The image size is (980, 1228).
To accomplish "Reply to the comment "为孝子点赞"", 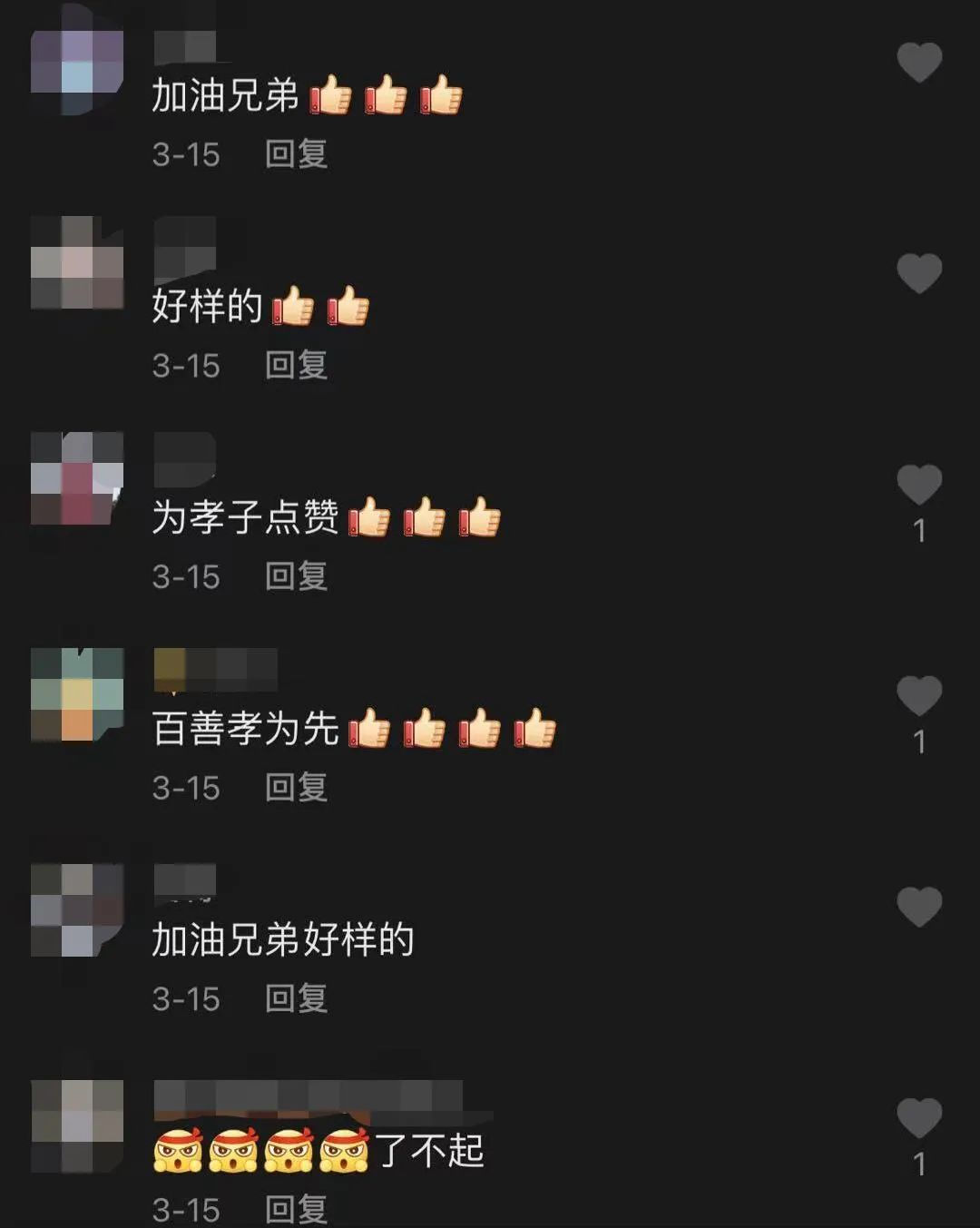I will [x=296, y=575].
